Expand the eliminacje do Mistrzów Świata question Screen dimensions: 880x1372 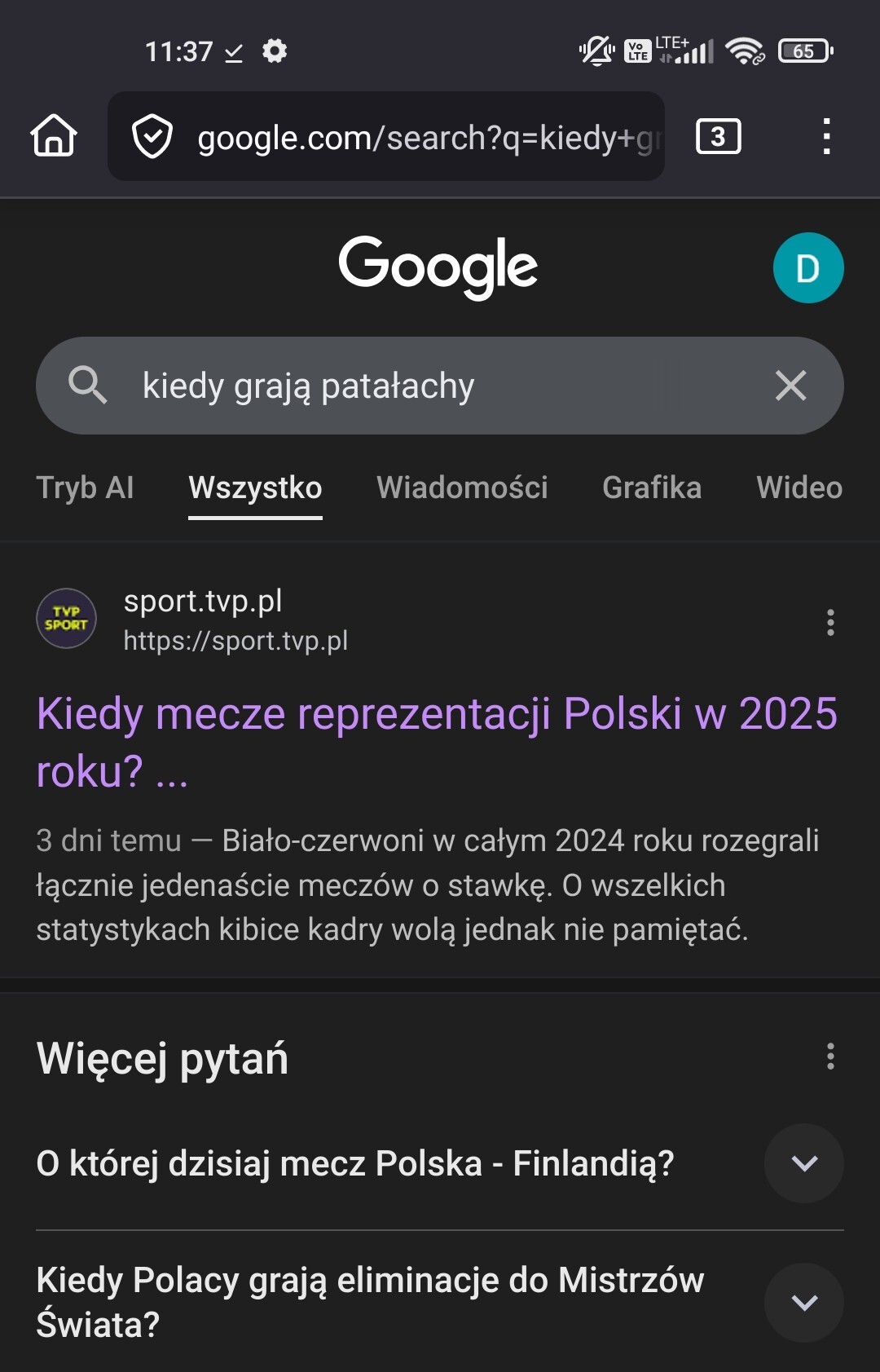[803, 1302]
